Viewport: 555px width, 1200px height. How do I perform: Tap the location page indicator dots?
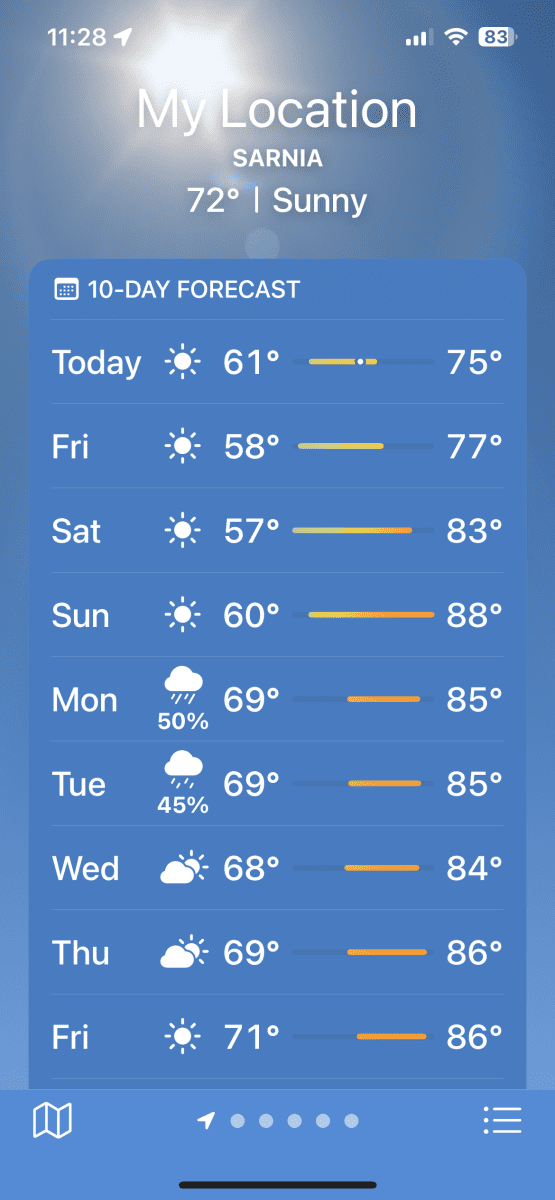[x=278, y=1121]
